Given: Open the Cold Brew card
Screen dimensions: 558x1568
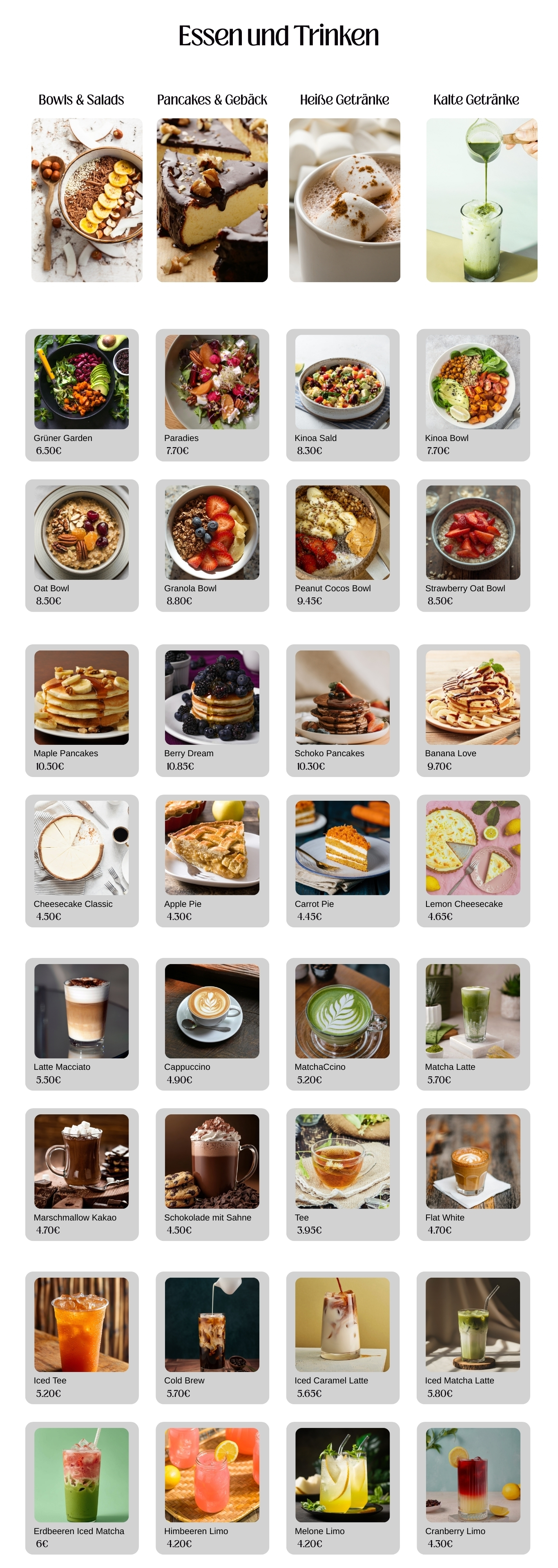Looking at the screenshot, I should click(x=212, y=1337).
